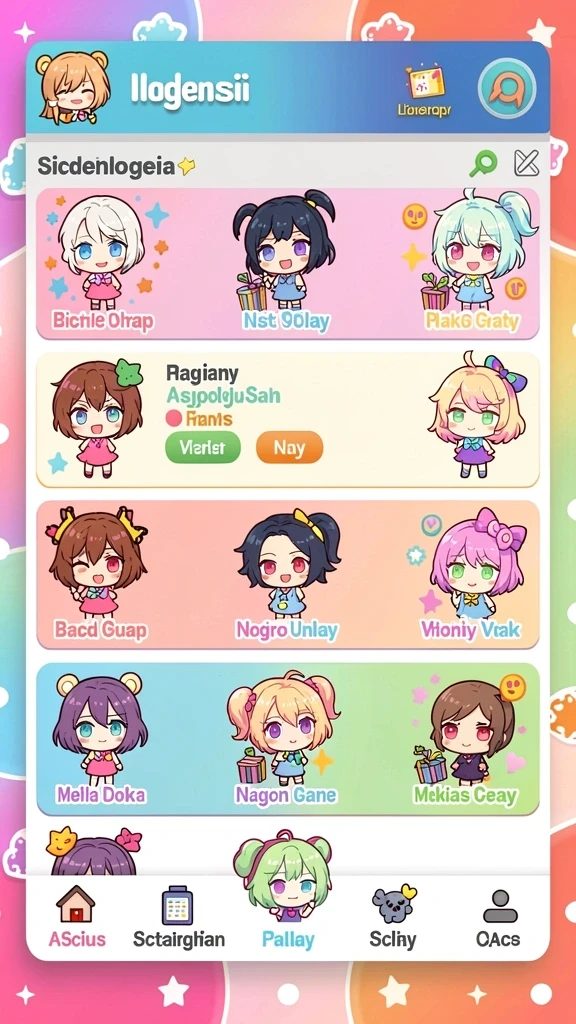This screenshot has height=1024, width=576.
Task: Tap the green Vierlet button
Action: point(203,448)
